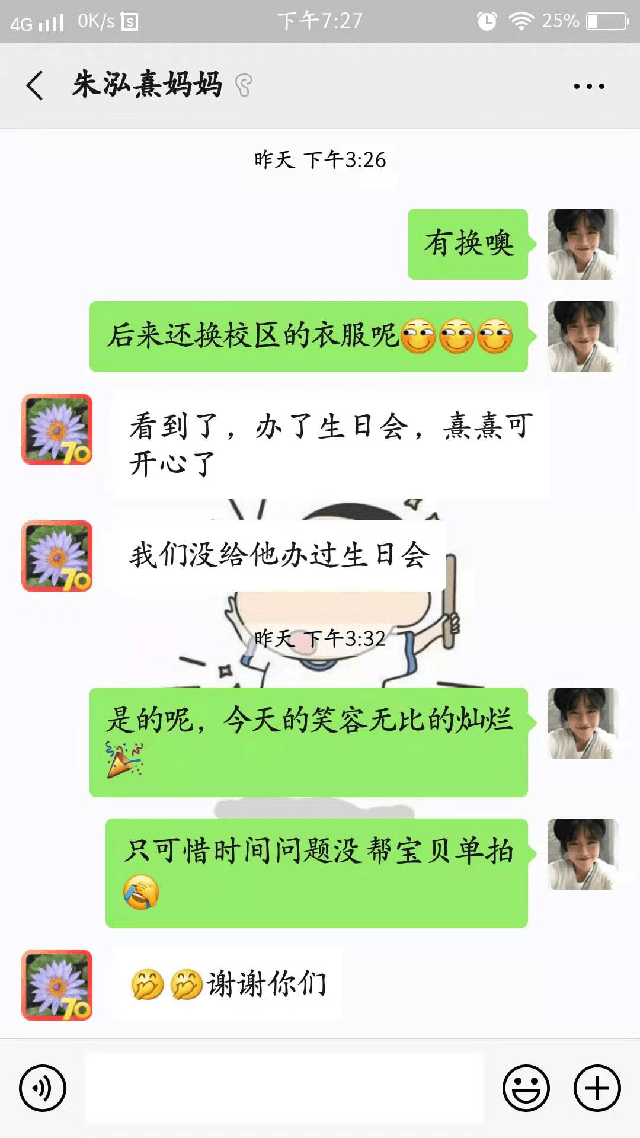Open lotus avatar beside 谢谢你们 message
The image size is (640, 1138).
pos(57,985)
